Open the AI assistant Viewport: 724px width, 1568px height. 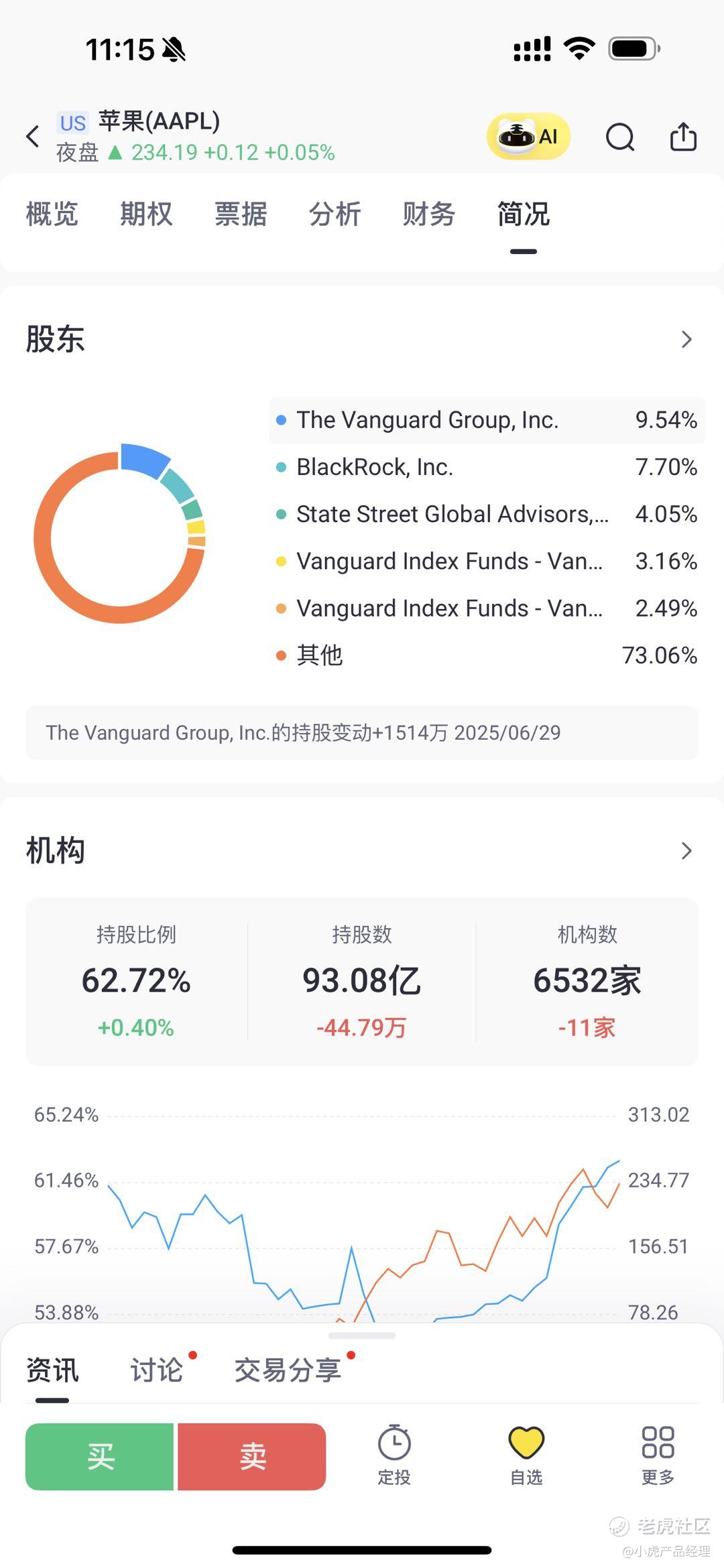(528, 137)
